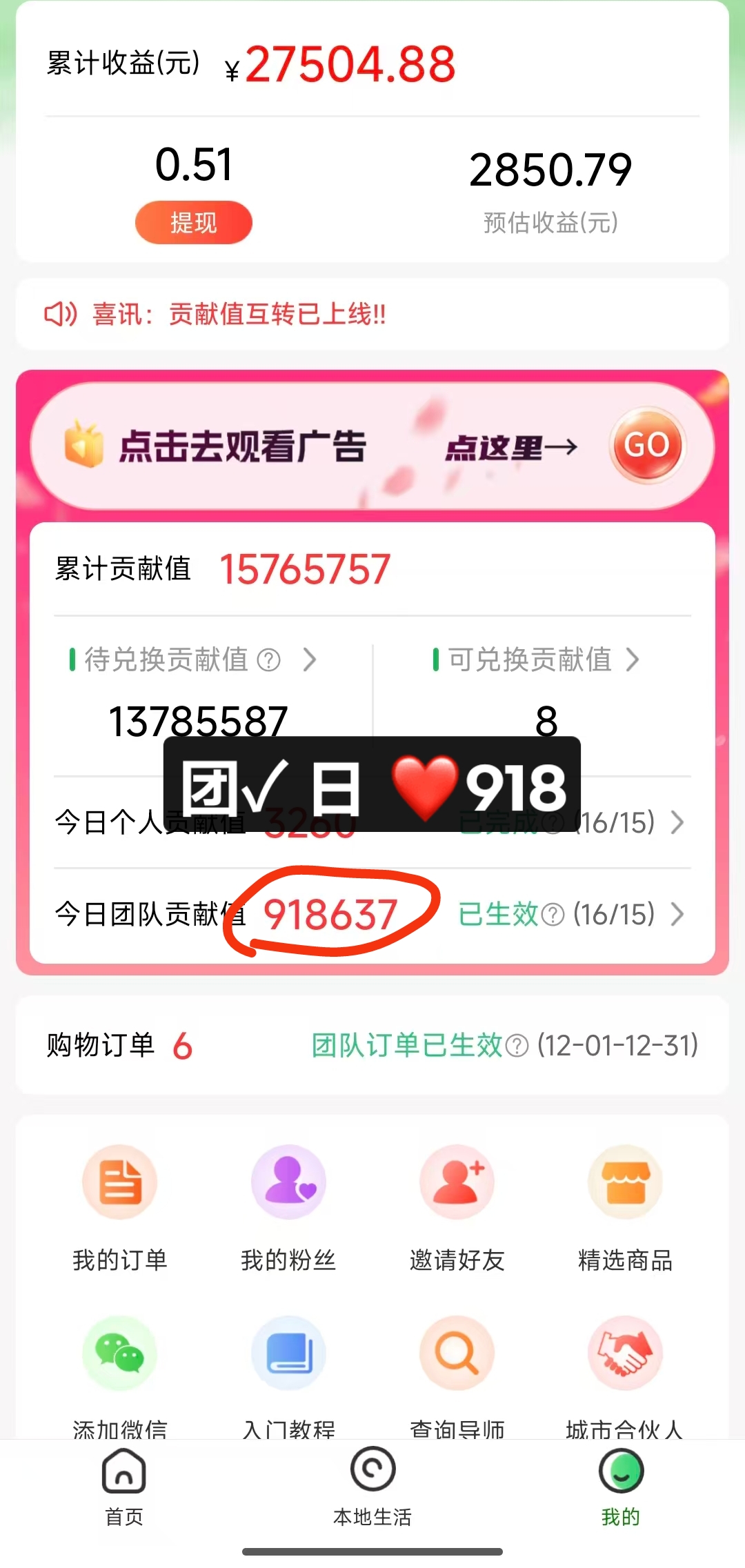The width and height of the screenshot is (745, 1568).
Task: Expand 待兑换贡献值 details chevron
Action: tap(312, 660)
